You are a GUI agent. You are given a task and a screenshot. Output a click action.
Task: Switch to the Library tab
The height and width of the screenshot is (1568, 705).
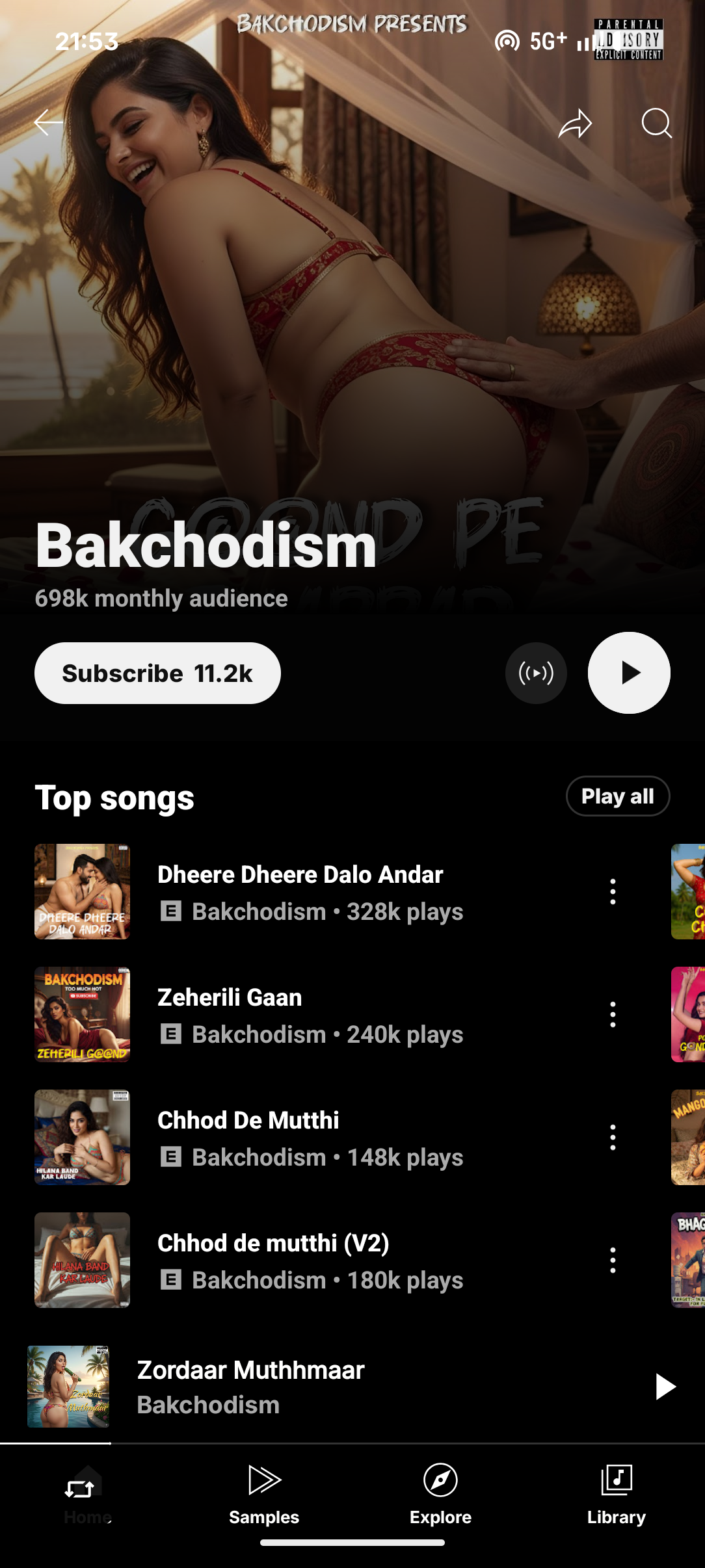616,1495
